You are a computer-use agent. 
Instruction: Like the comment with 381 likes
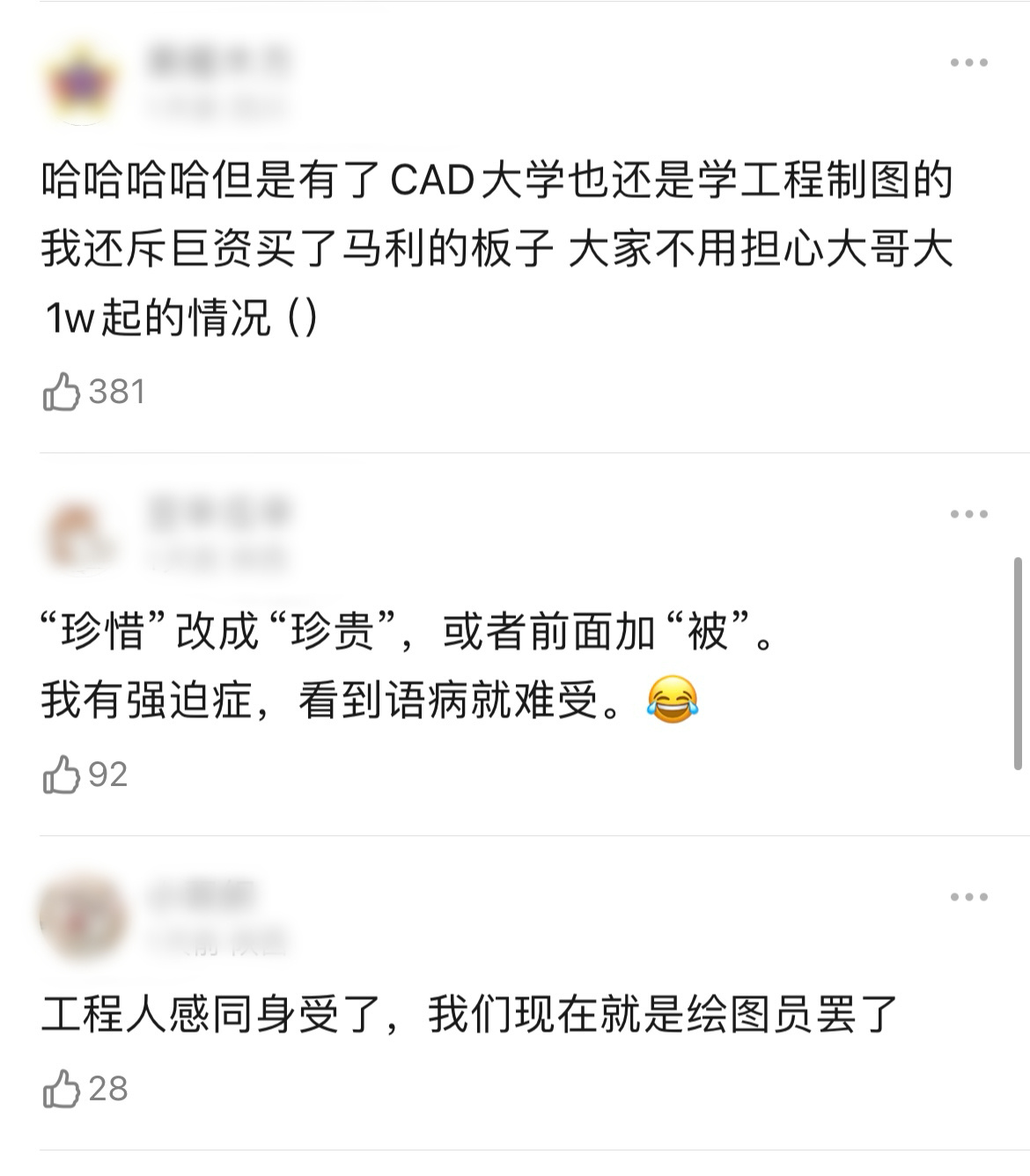coord(62,392)
